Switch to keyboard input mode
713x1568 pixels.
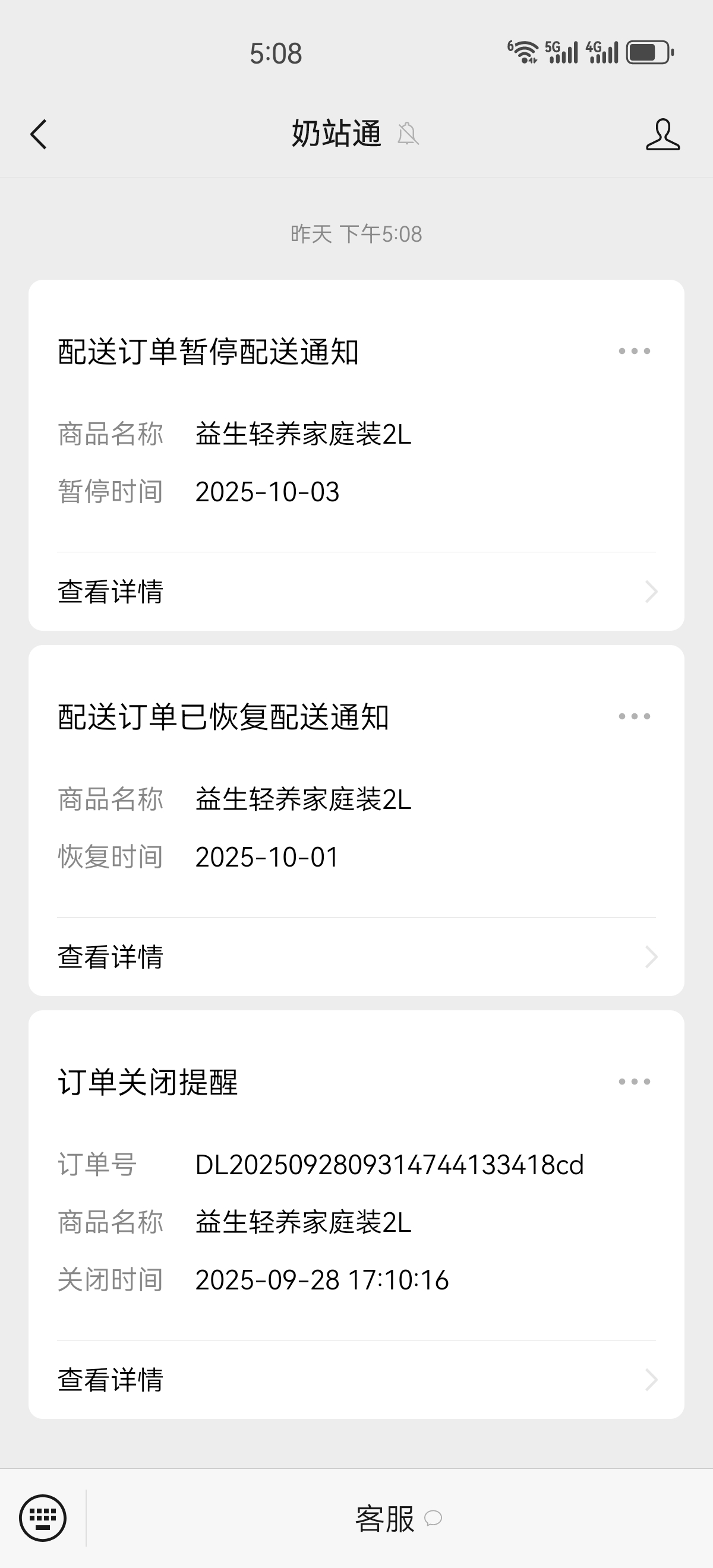43,1518
